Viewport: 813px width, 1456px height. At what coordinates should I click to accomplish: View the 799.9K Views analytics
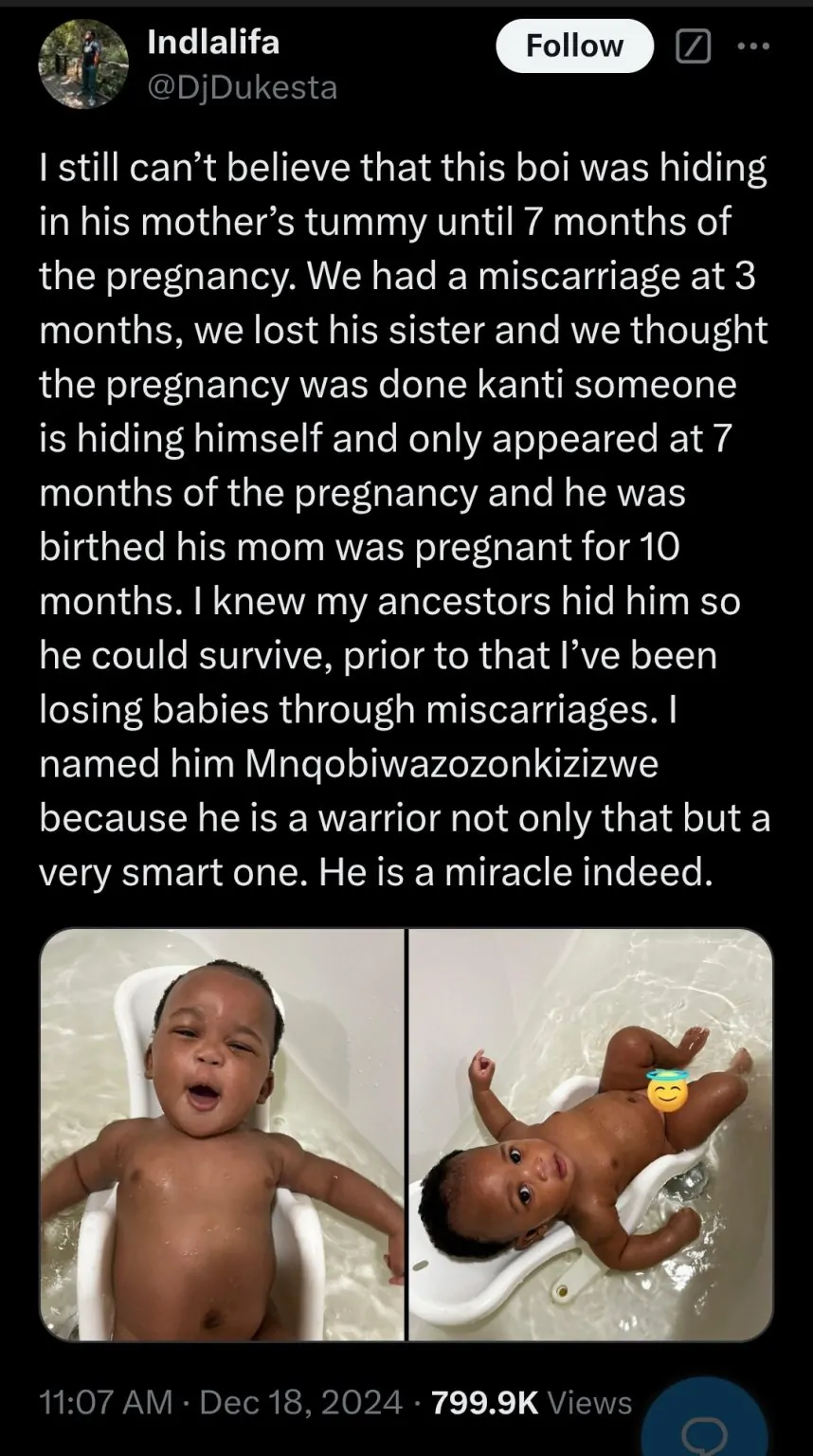(531, 1402)
